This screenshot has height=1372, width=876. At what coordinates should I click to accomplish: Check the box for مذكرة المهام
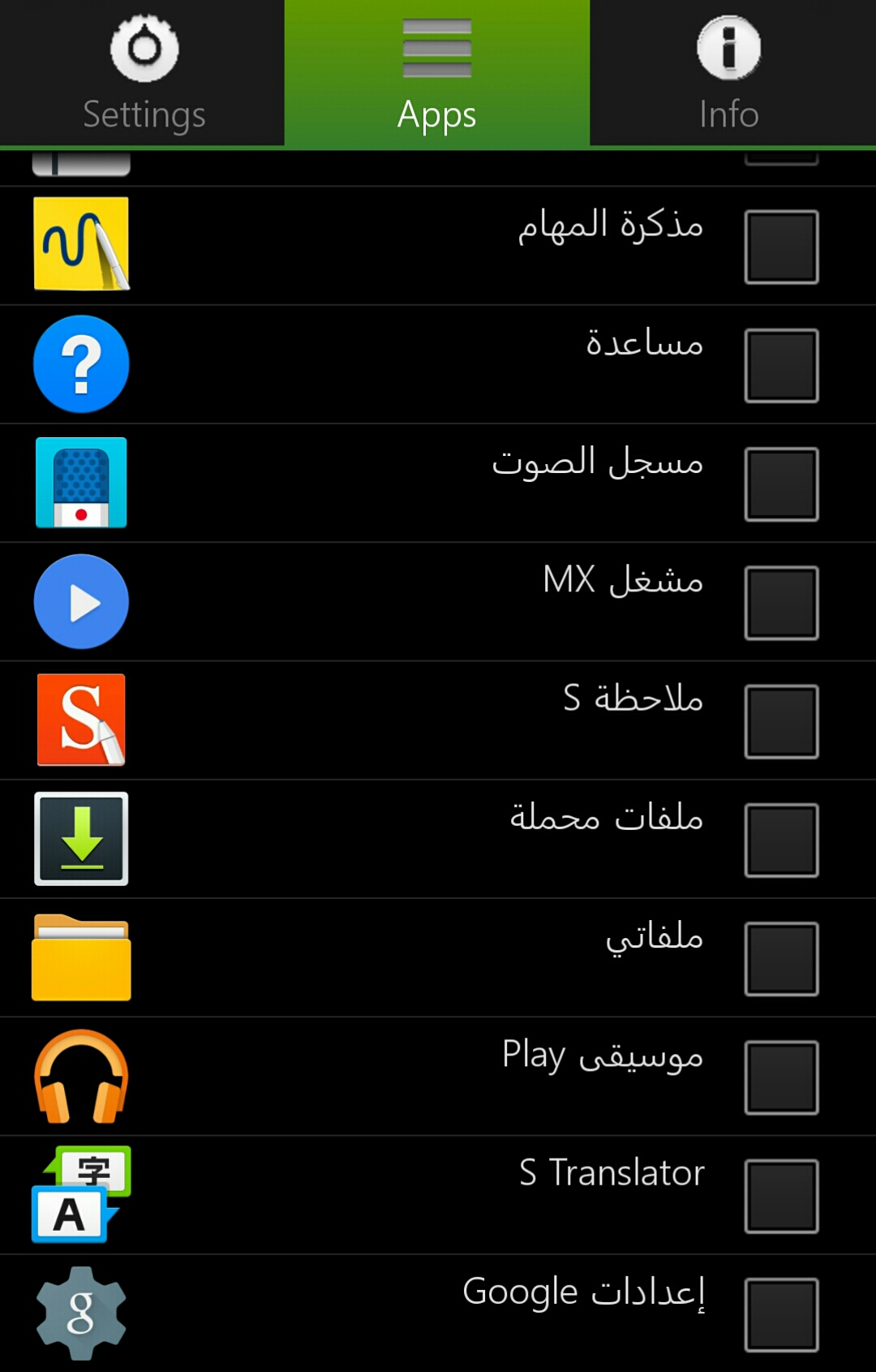781,247
